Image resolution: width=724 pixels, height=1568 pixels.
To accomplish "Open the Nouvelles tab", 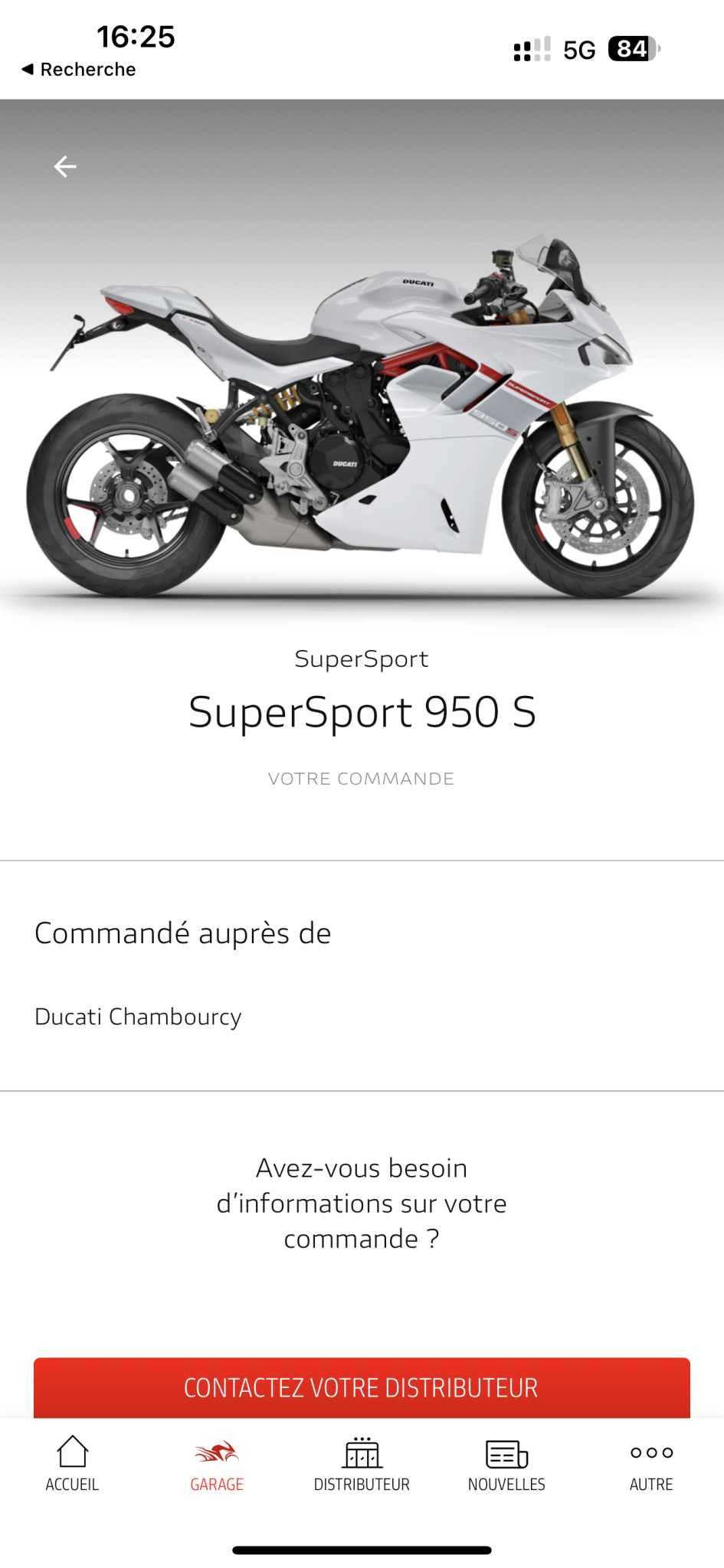I will pyautogui.click(x=506, y=1464).
